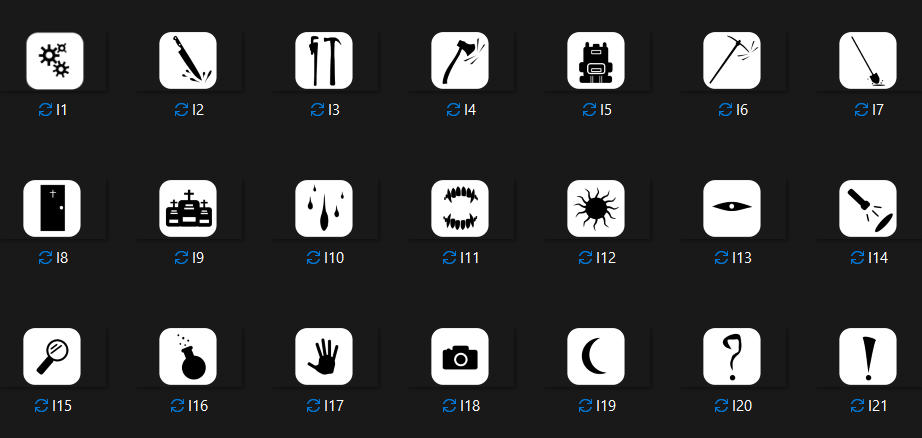
Task: Open the door with cross tile I8
Action: tap(53, 209)
